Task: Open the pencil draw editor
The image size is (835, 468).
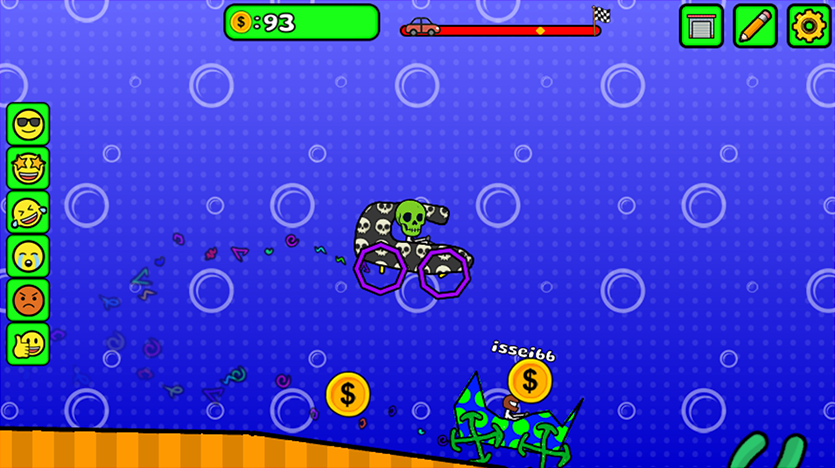Action: pyautogui.click(x=755, y=26)
